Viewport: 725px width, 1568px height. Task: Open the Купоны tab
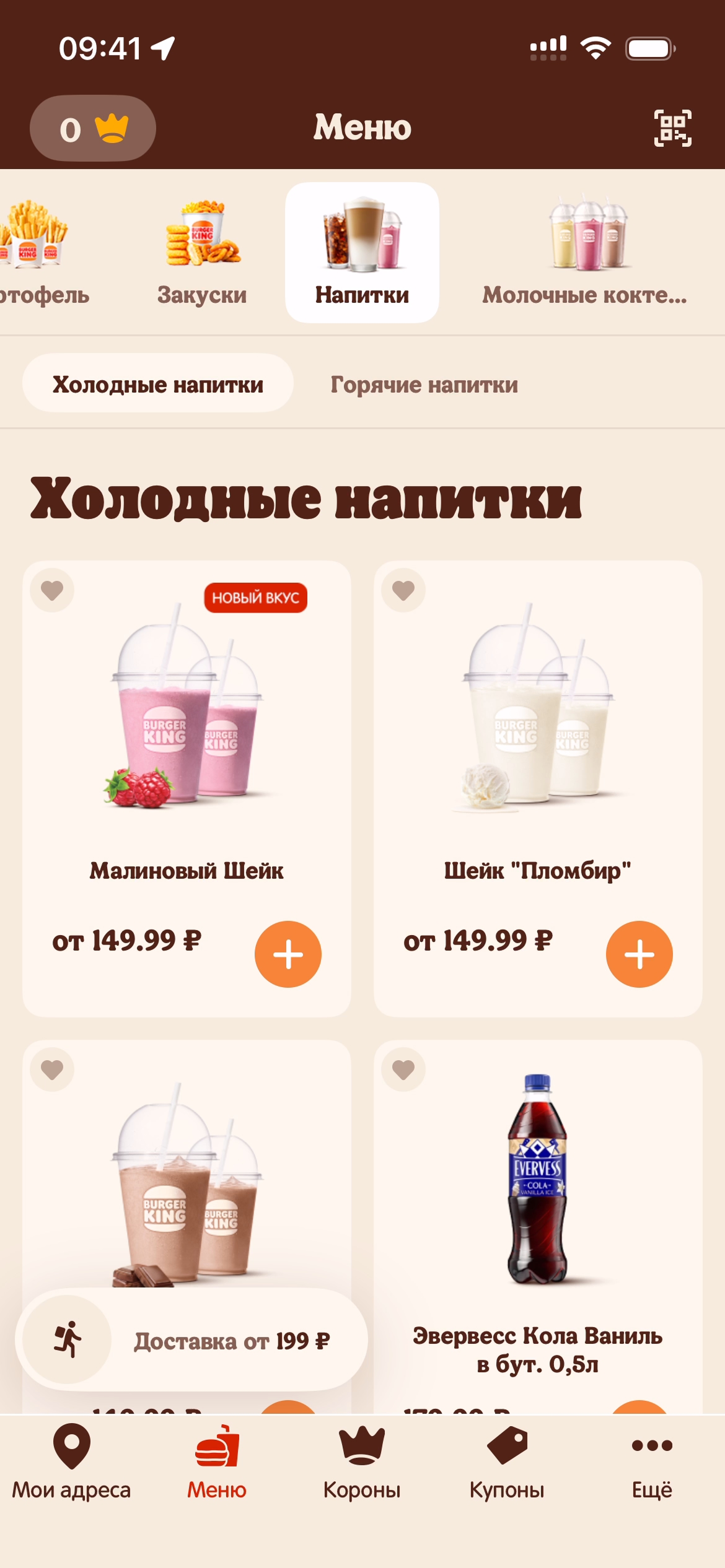pos(507,1463)
